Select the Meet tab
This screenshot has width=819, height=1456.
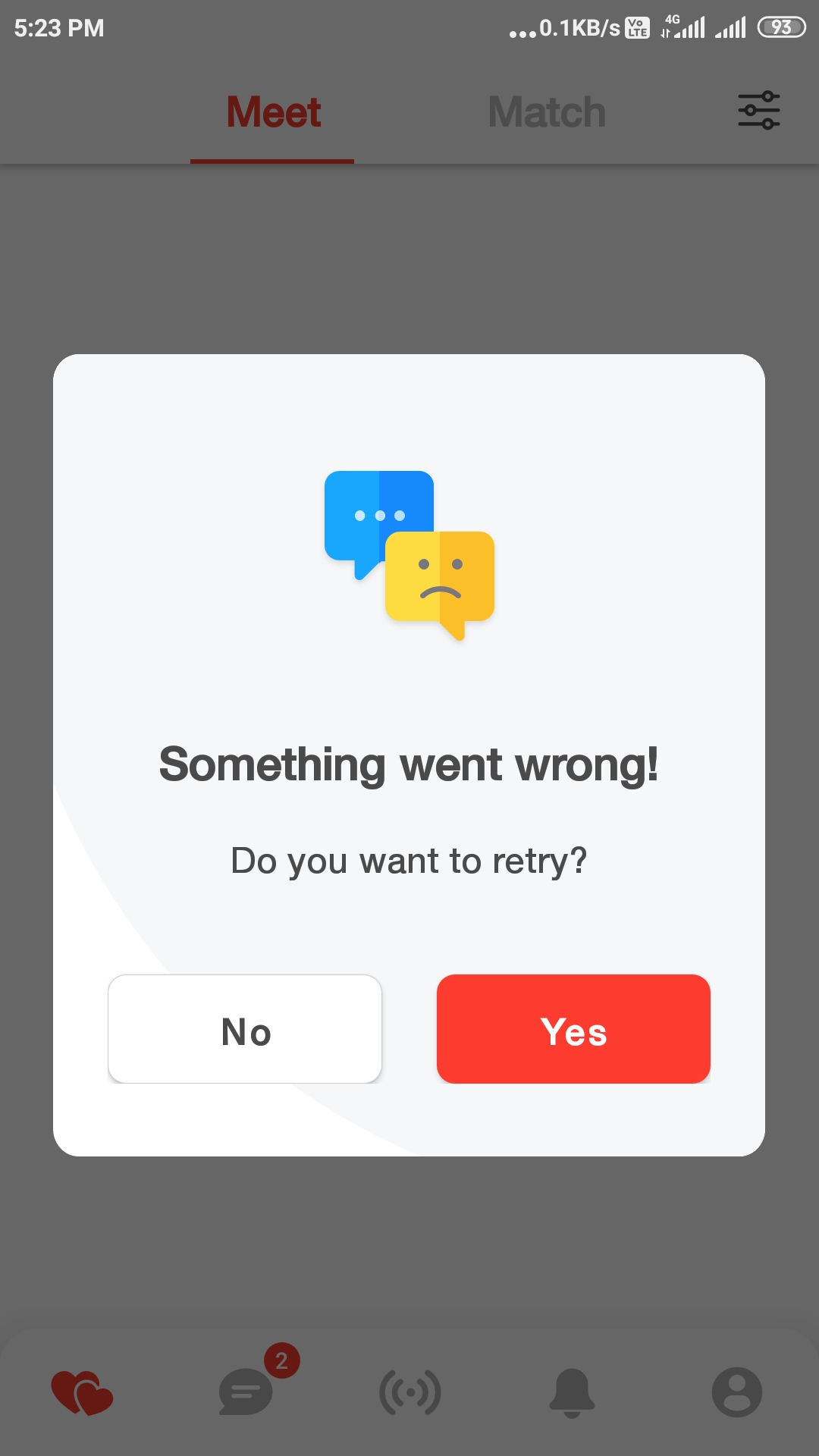[273, 112]
